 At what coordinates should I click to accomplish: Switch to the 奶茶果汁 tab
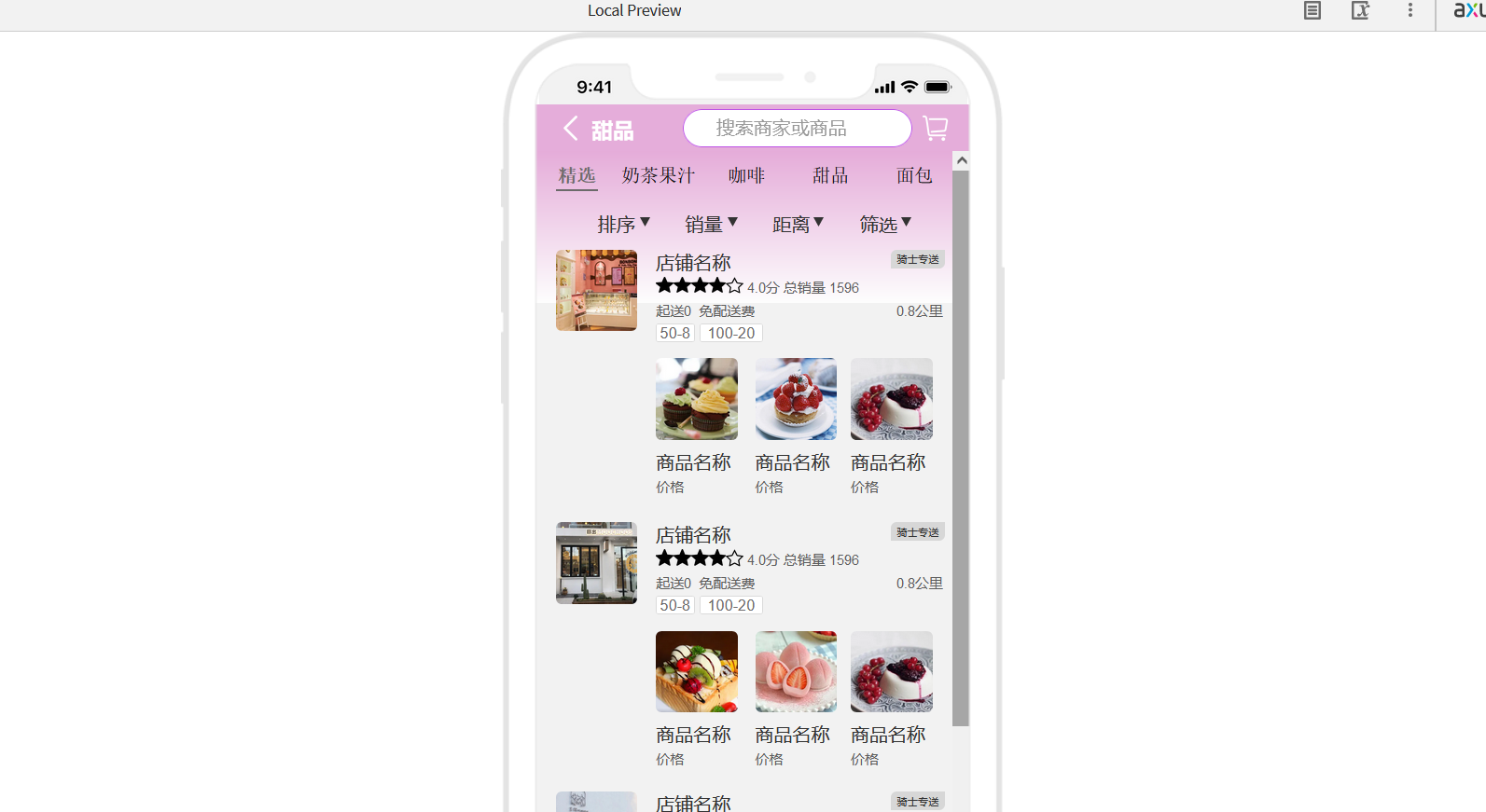pyautogui.click(x=659, y=175)
